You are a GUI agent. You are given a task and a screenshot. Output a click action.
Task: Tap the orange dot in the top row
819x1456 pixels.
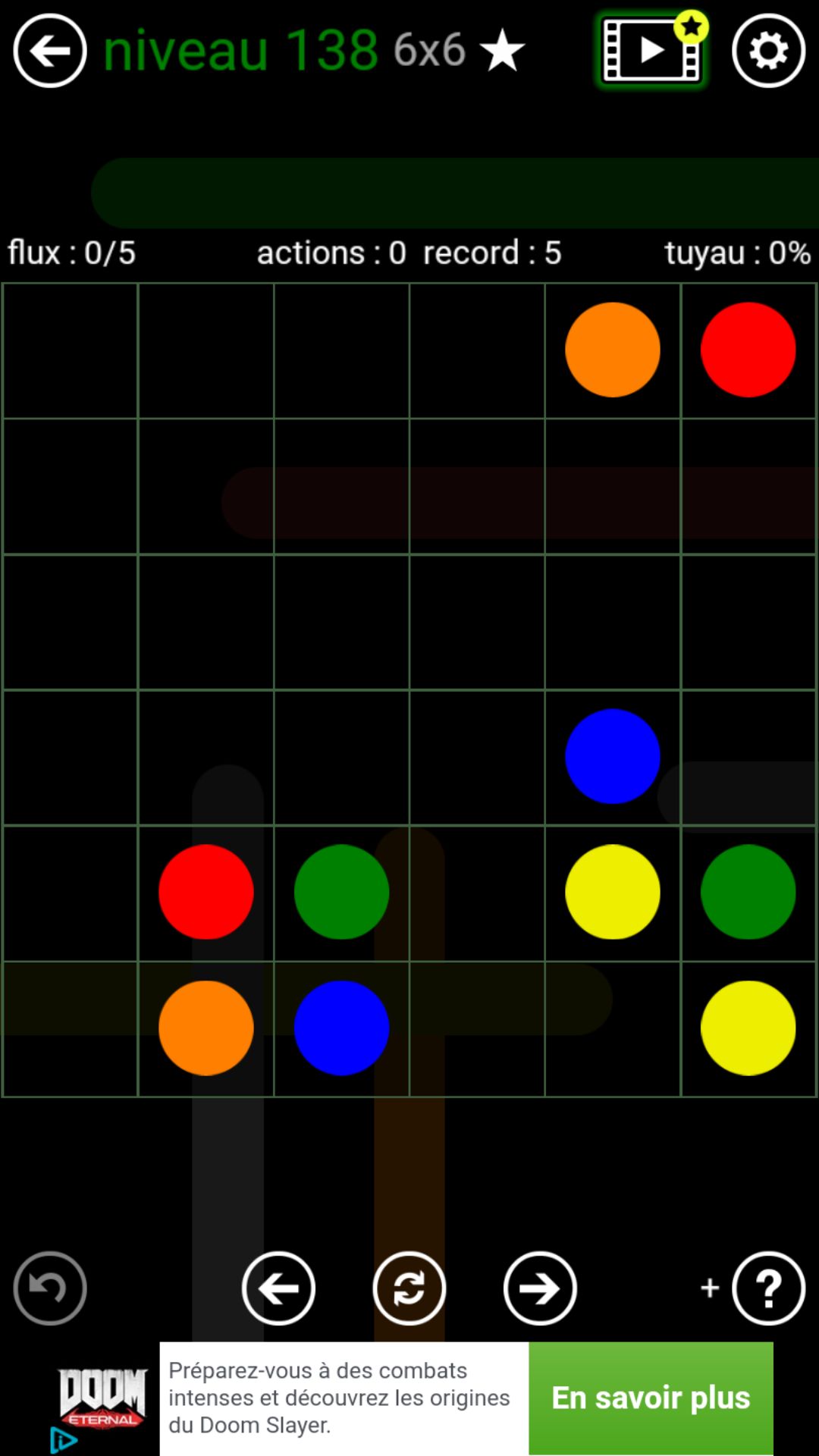pos(612,350)
